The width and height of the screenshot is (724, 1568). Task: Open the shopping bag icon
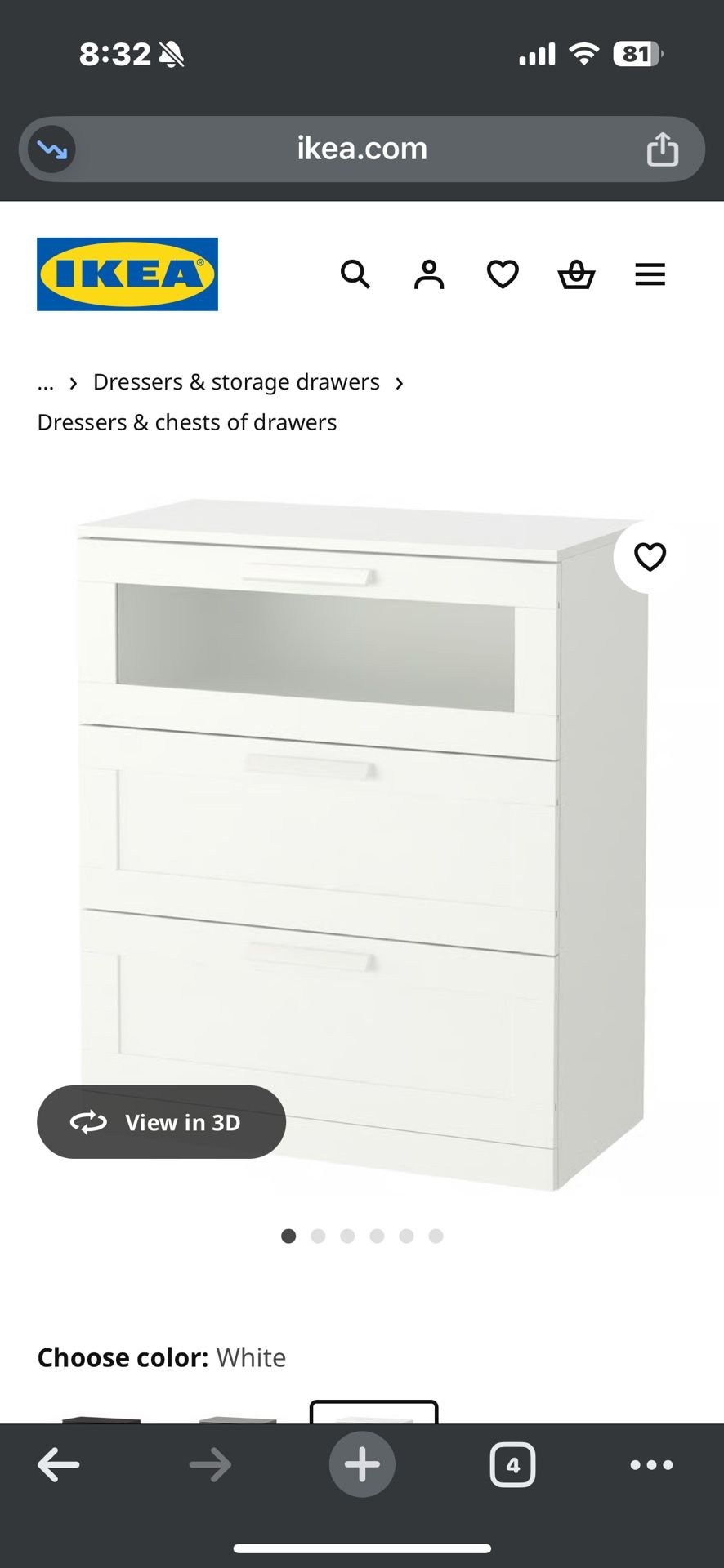[576, 274]
